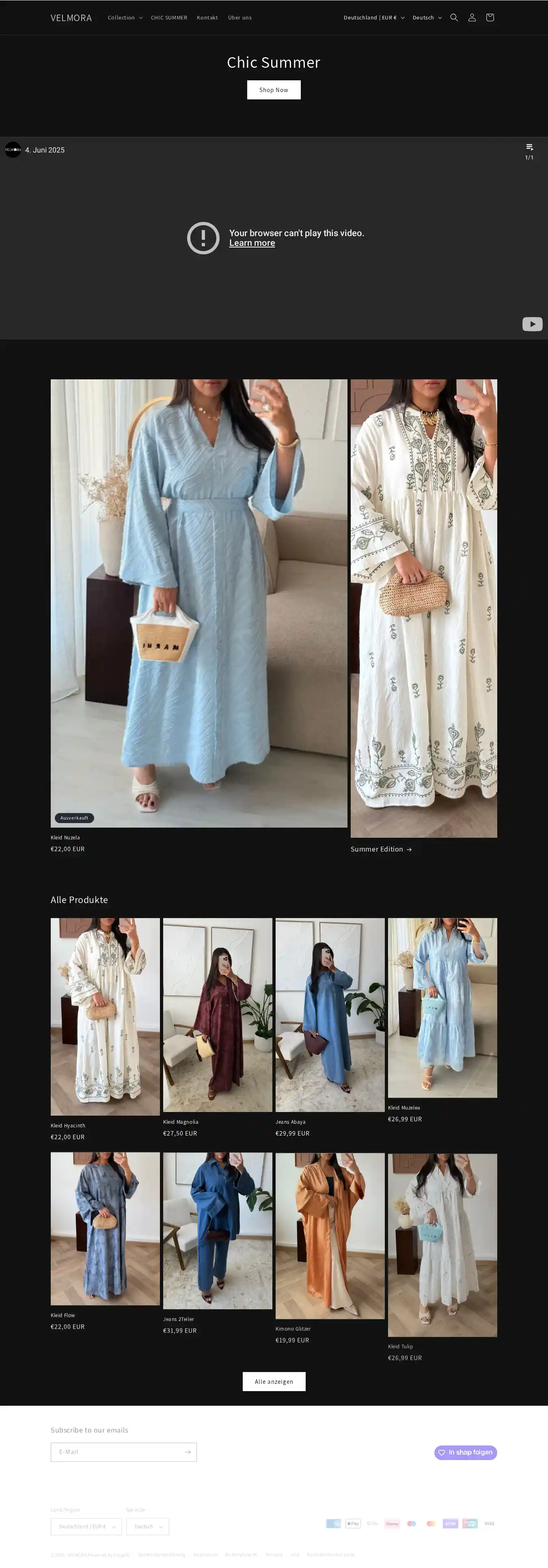Open the Über uns page
The width and height of the screenshot is (548, 1568).
point(239,18)
